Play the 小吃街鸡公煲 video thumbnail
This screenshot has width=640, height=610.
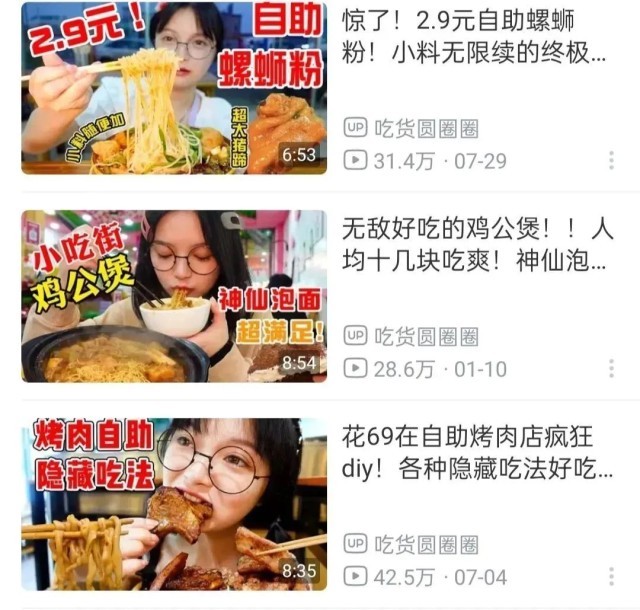174,296
